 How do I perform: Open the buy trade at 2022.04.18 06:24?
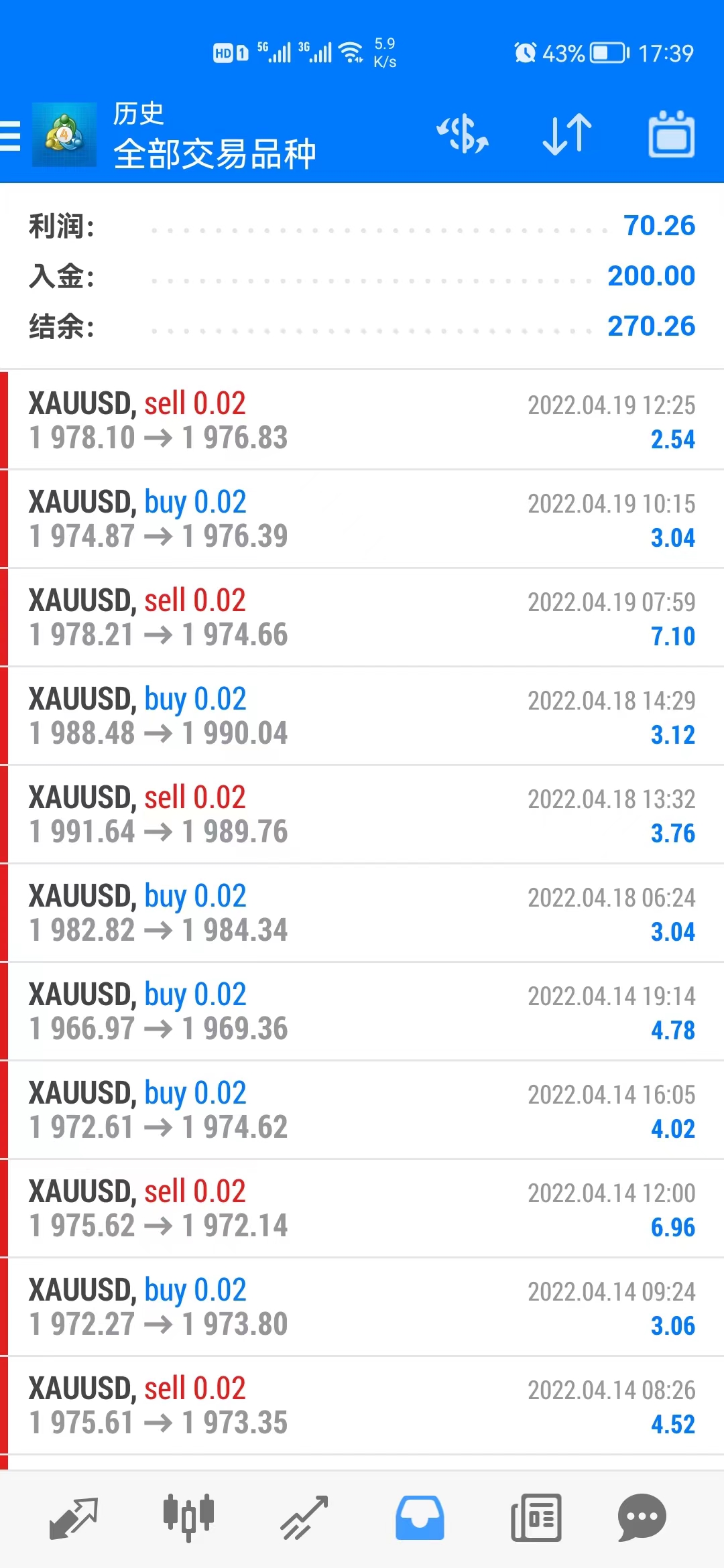(x=362, y=913)
